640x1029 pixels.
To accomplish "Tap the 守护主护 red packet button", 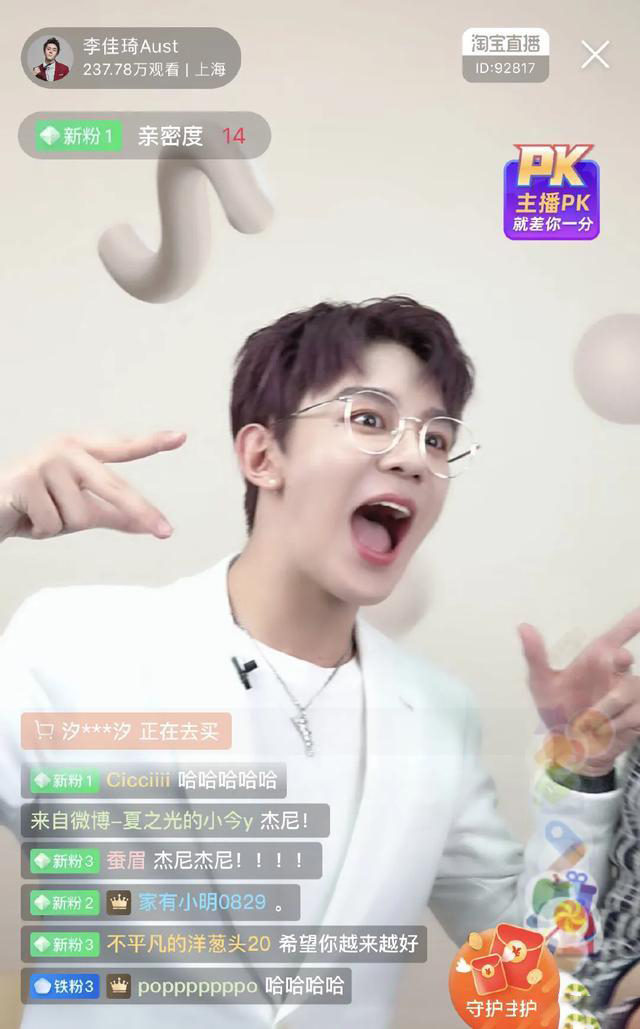I will 507,977.
